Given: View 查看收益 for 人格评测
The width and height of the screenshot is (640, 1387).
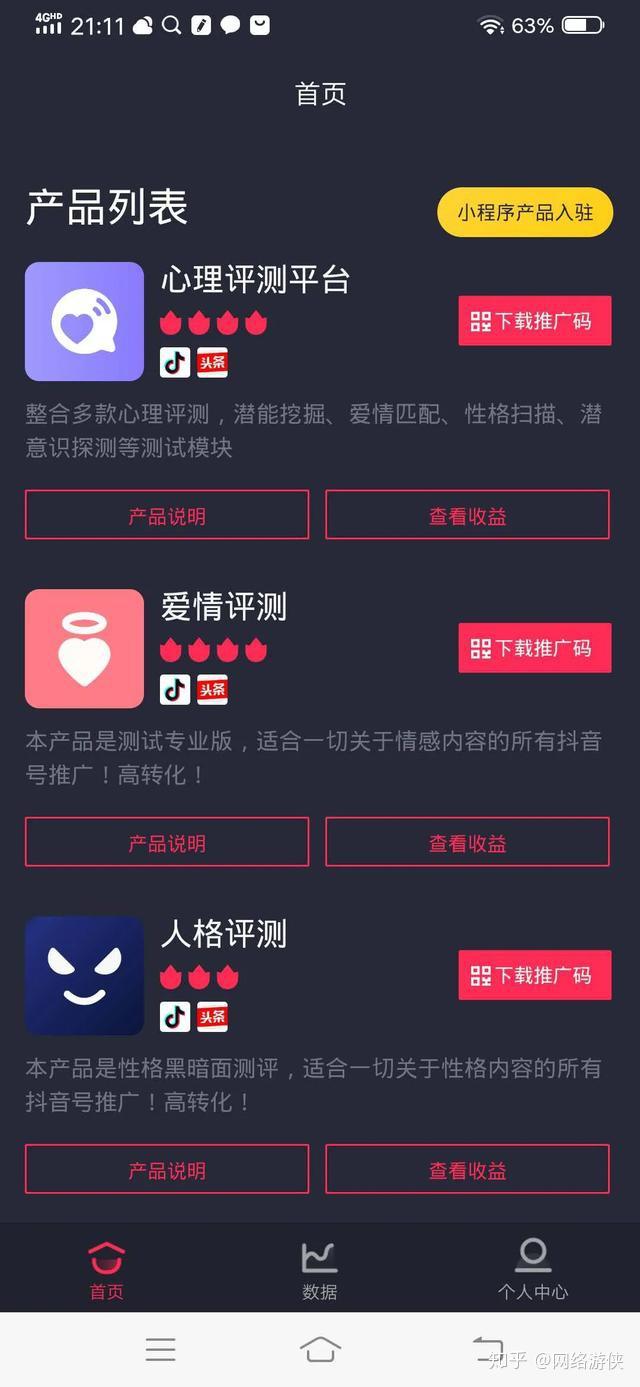Looking at the screenshot, I should point(467,1169).
